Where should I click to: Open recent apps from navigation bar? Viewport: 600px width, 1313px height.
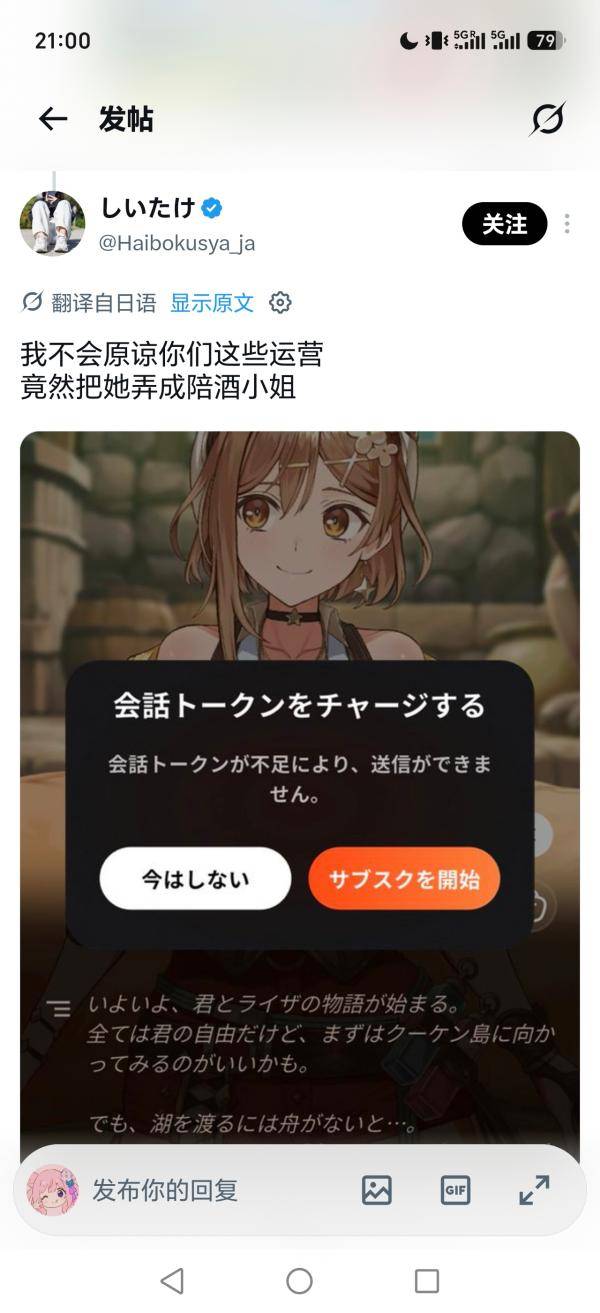[427, 1281]
